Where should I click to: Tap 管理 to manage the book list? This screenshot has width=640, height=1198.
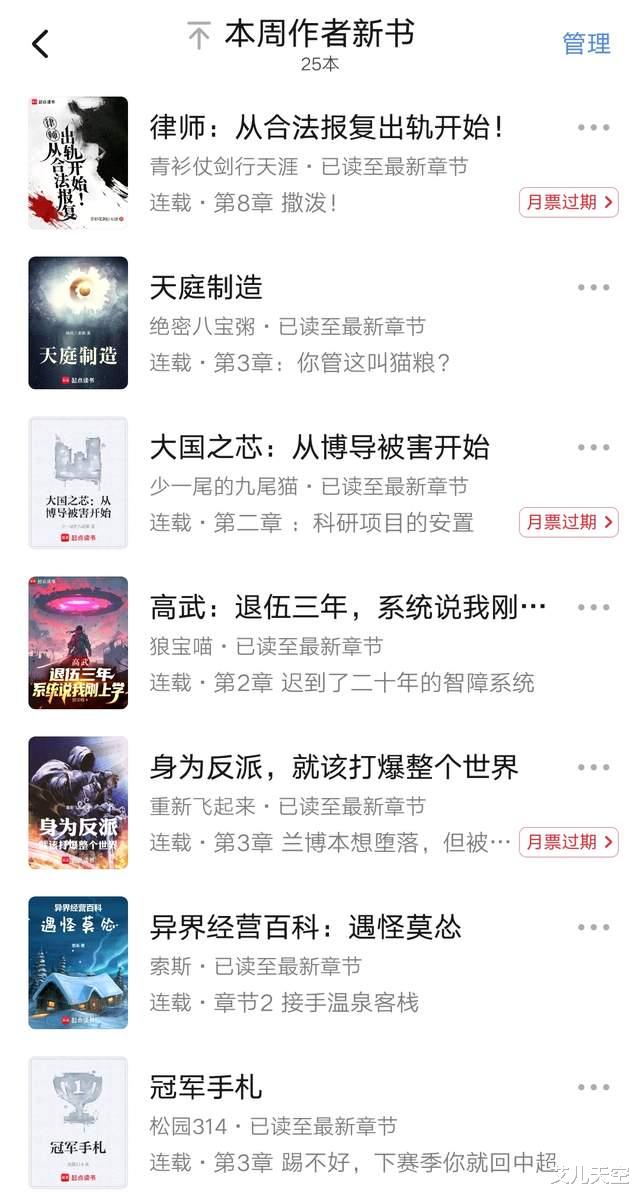tap(586, 44)
